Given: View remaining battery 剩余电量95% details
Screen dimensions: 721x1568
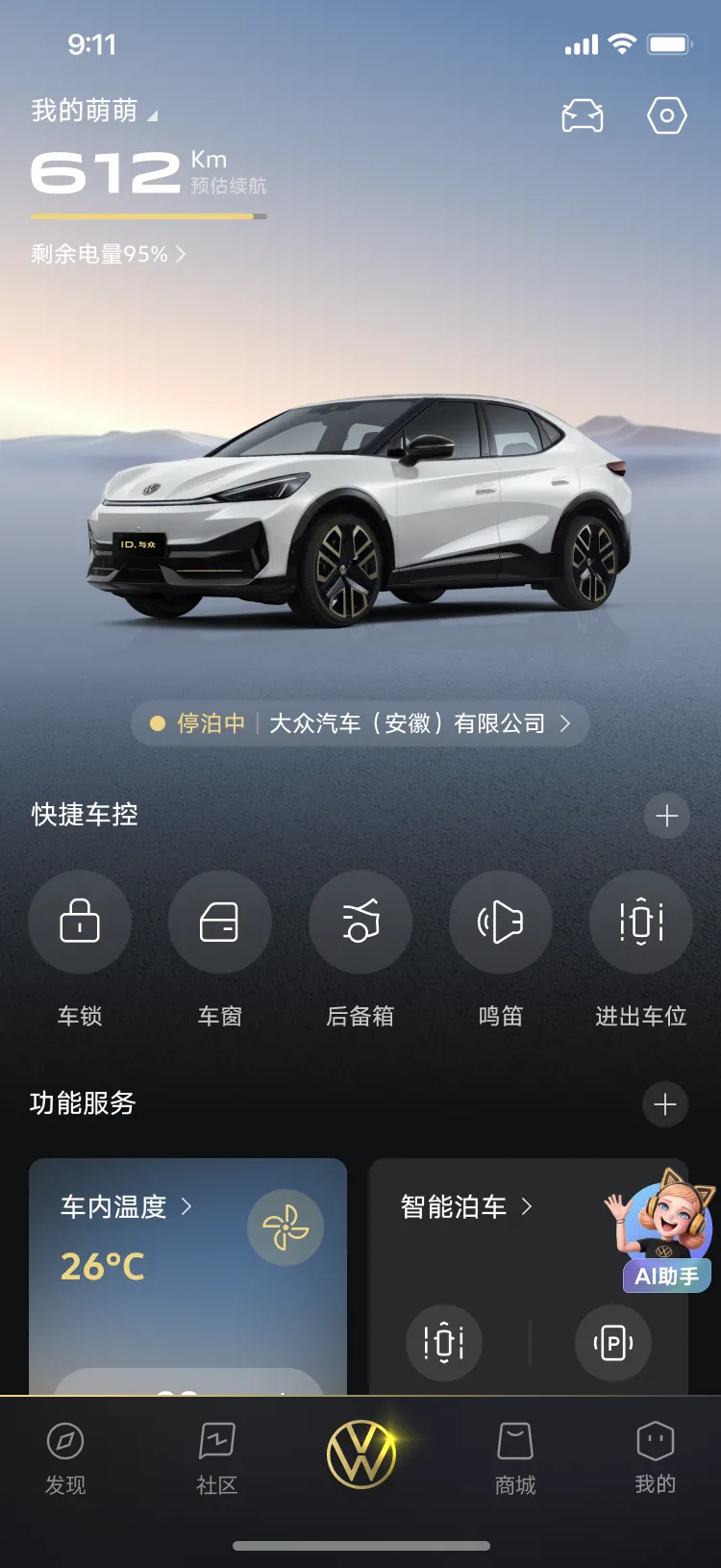Looking at the screenshot, I should [x=108, y=254].
